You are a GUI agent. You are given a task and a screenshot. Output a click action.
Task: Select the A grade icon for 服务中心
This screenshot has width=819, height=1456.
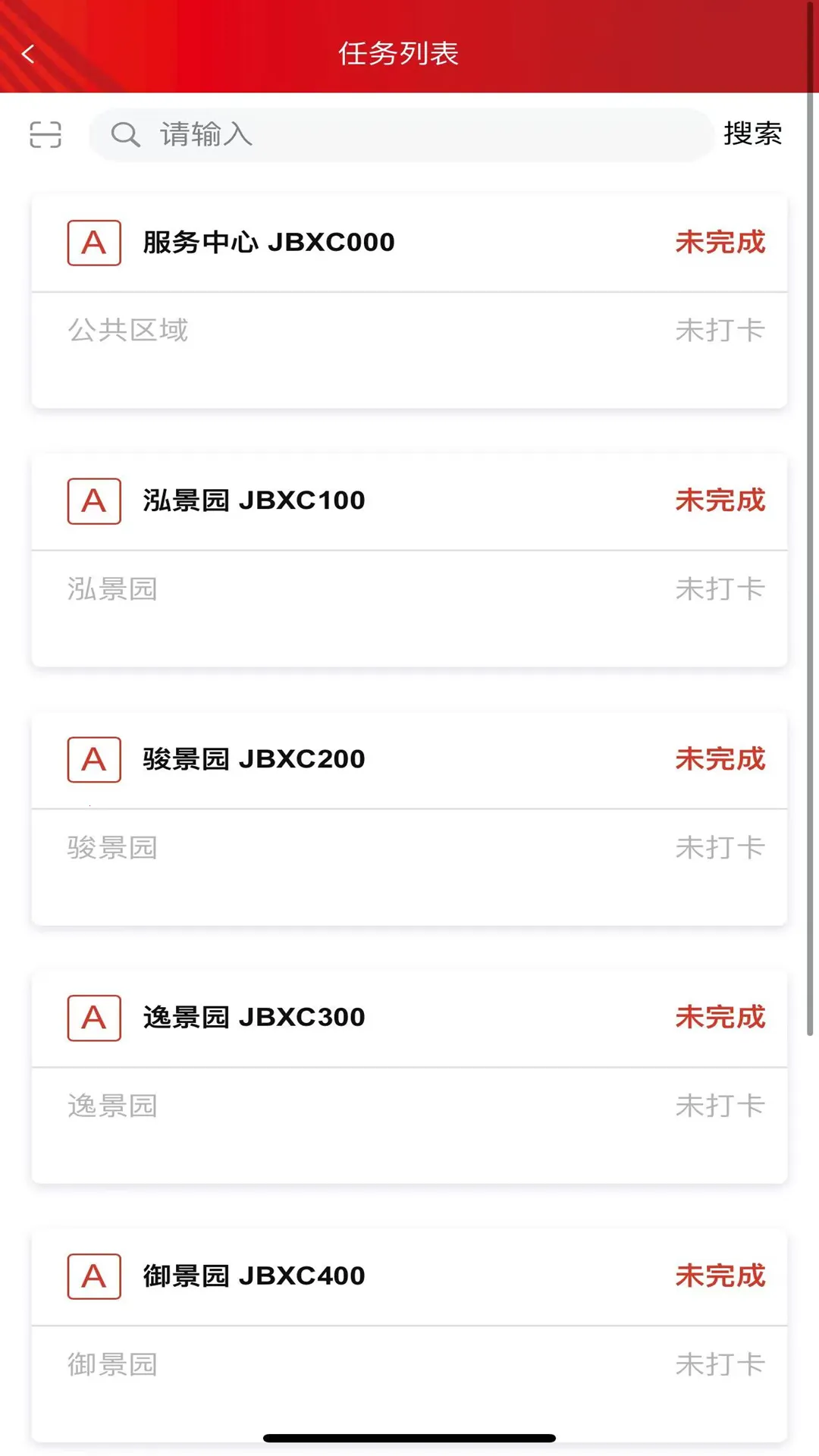tap(93, 243)
